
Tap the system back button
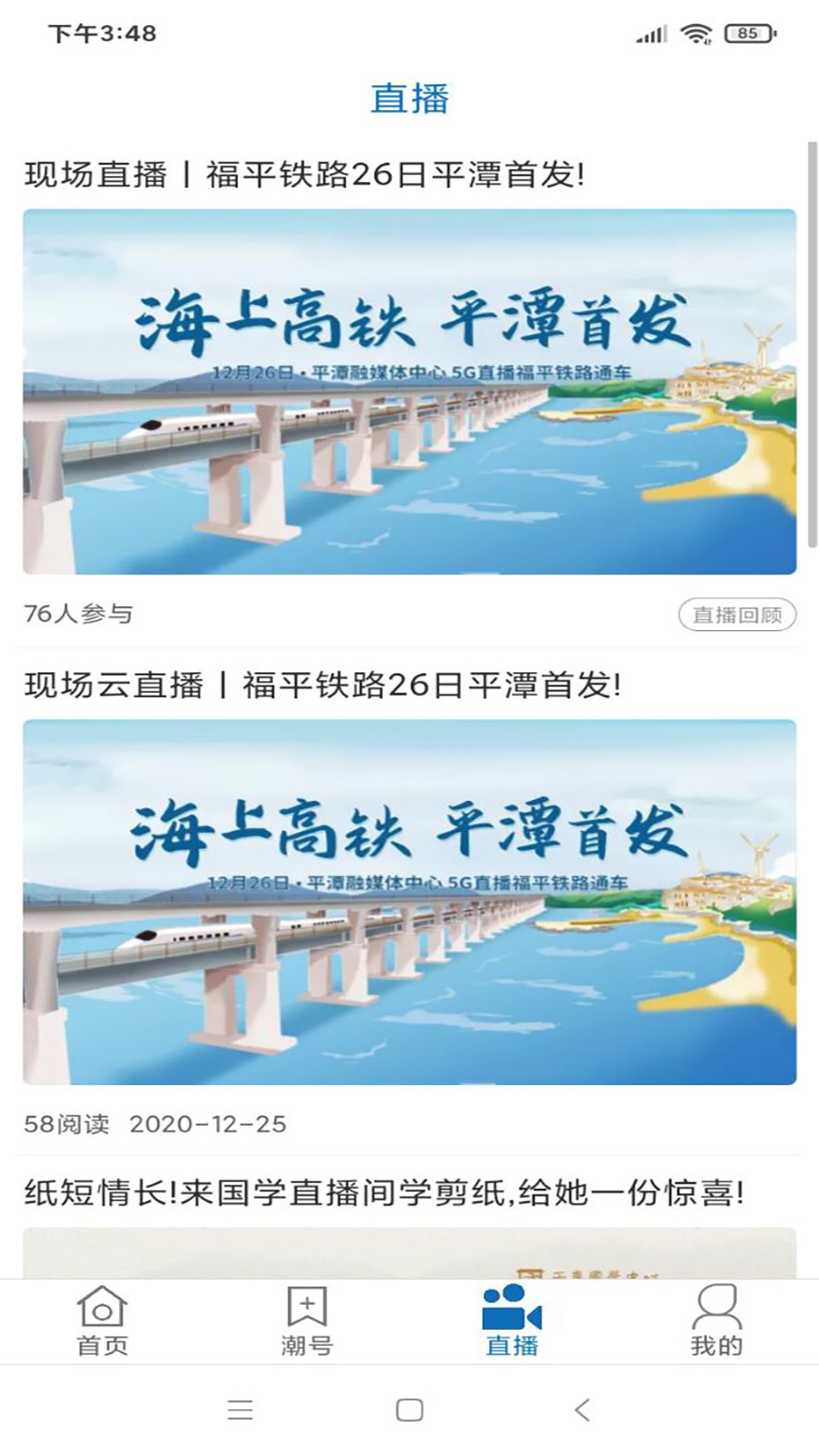(582, 1410)
